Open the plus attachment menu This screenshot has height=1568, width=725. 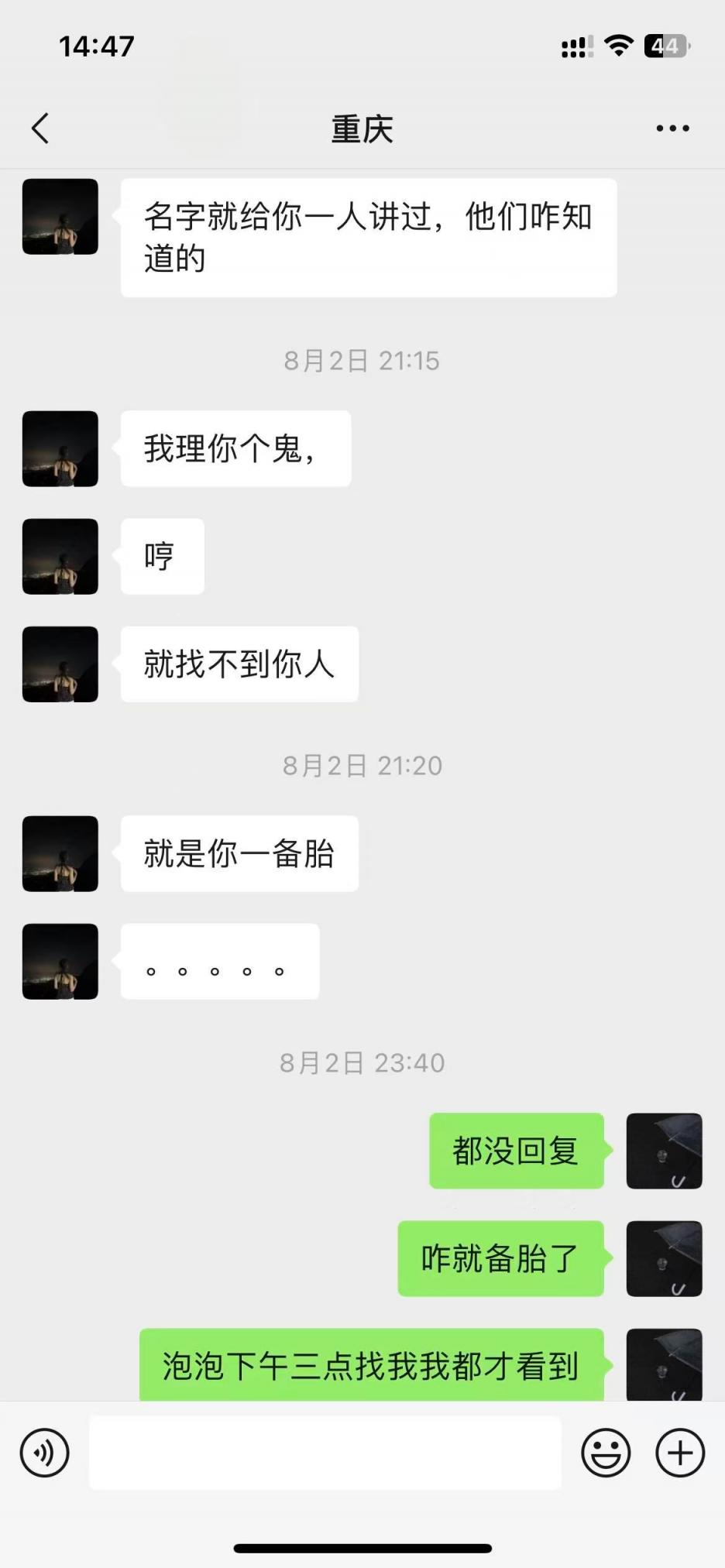(x=680, y=1453)
